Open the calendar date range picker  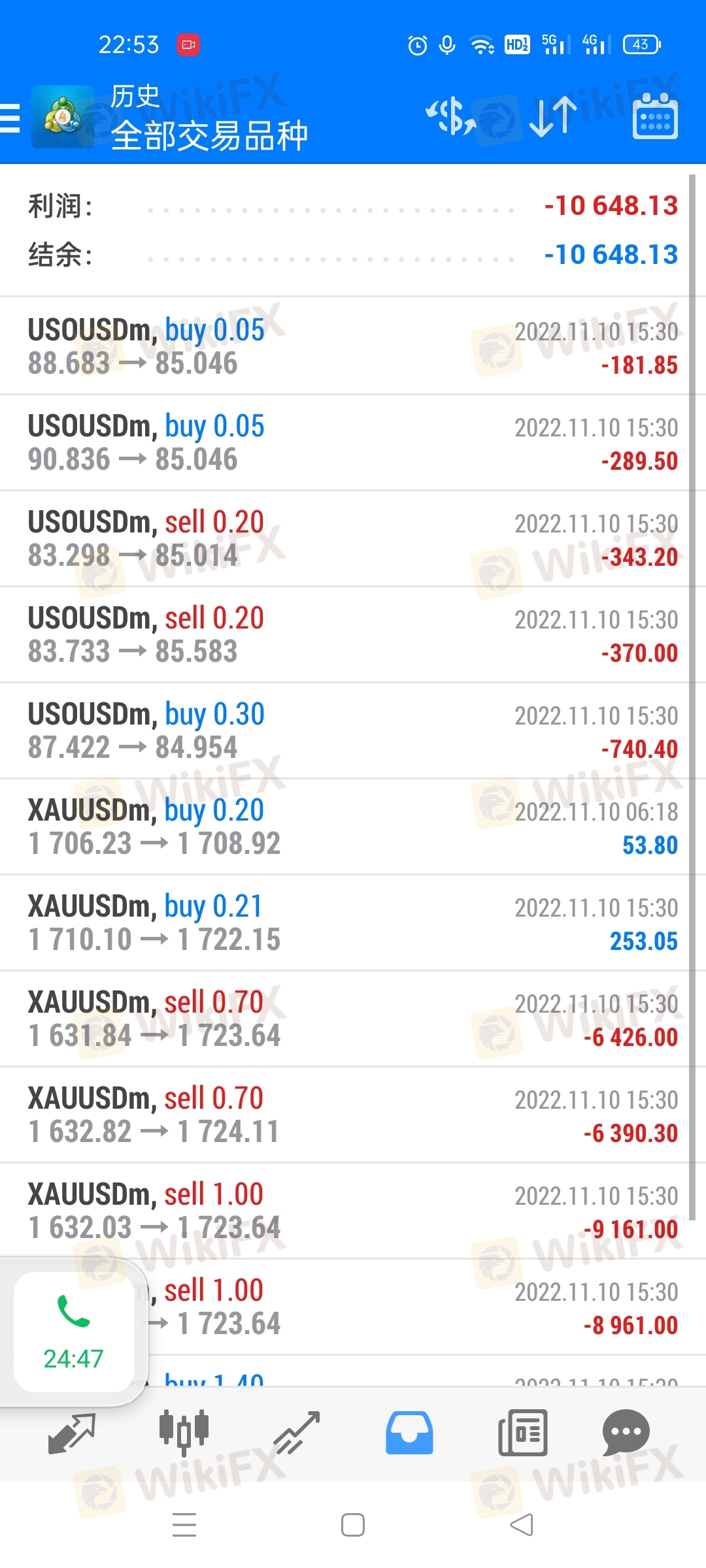(655, 116)
